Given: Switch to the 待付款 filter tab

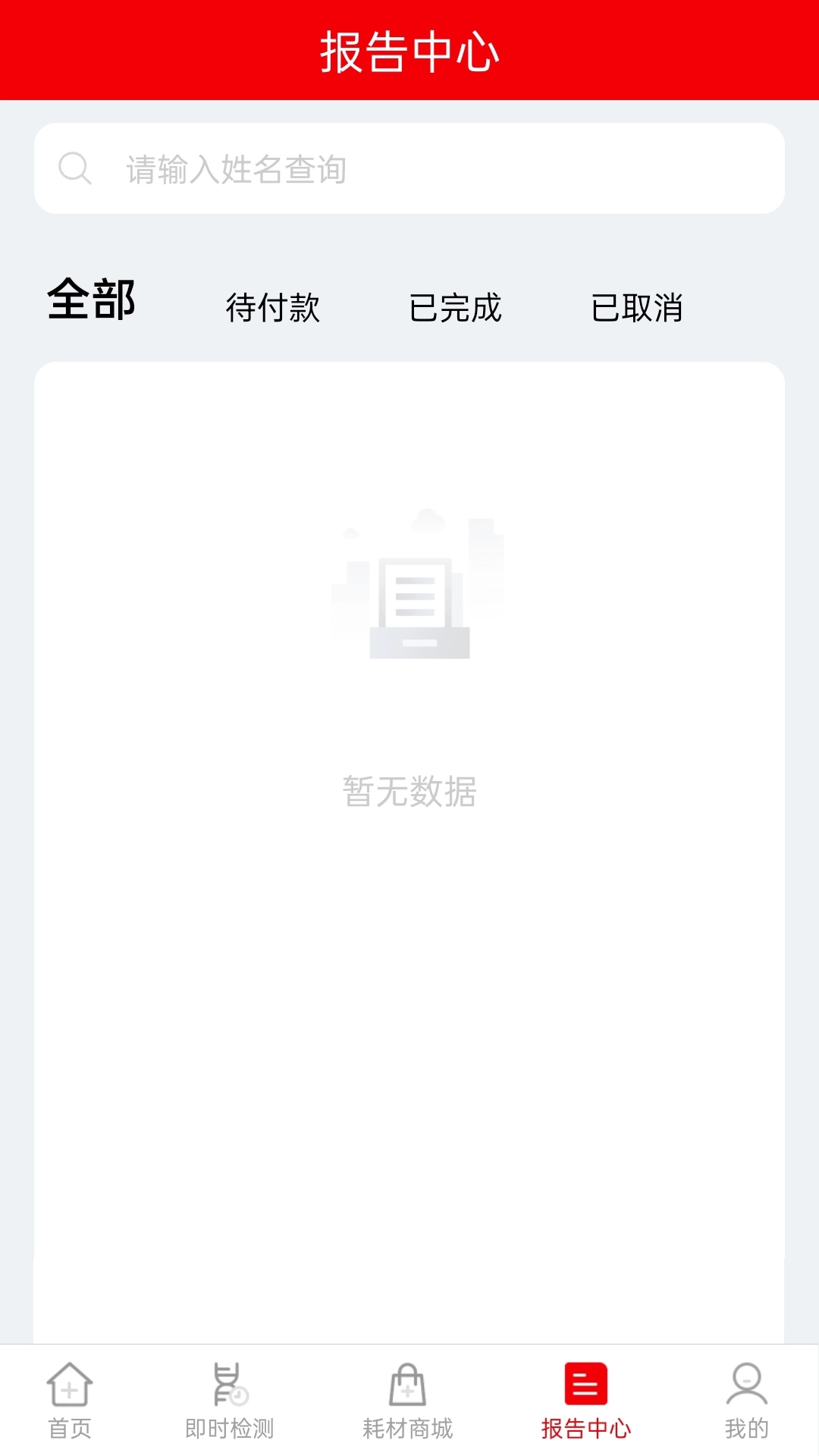Looking at the screenshot, I should click(x=273, y=307).
